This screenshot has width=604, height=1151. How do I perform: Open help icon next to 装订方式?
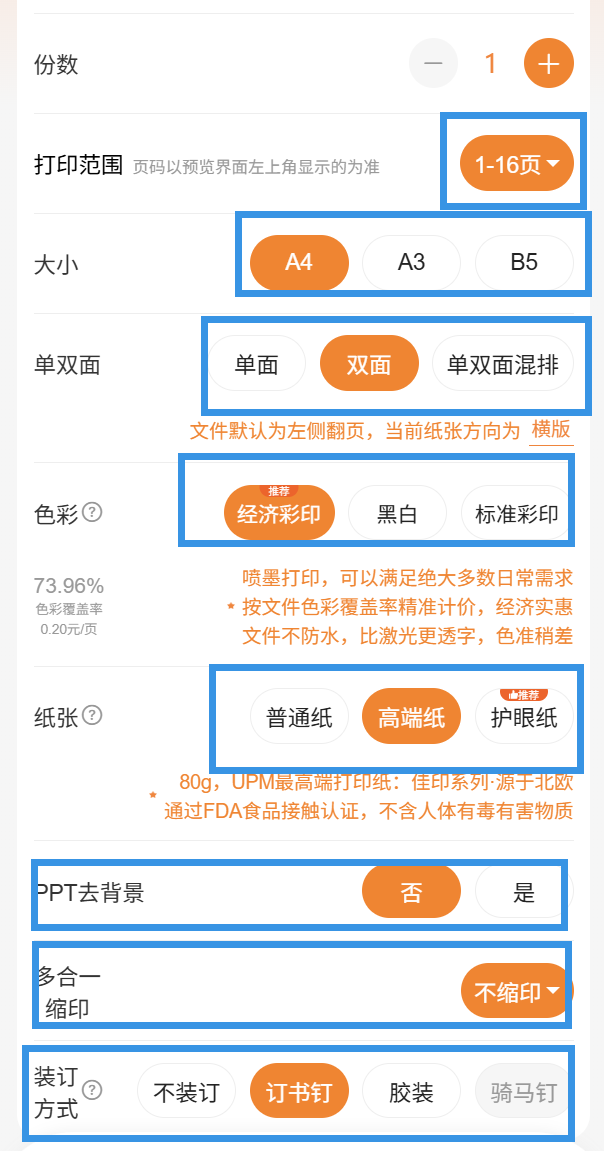(x=93, y=1090)
